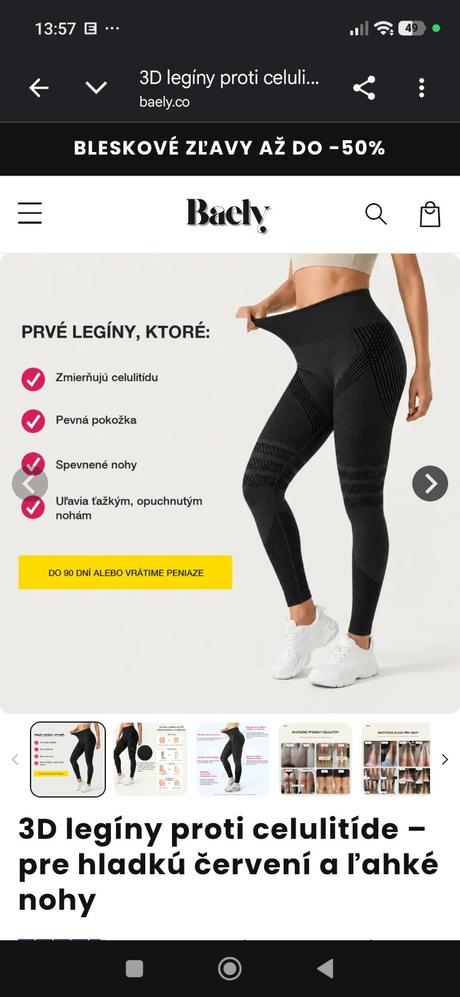Tap the Bleskové zľavy promo banner
This screenshot has width=460, height=997.
(x=230, y=148)
